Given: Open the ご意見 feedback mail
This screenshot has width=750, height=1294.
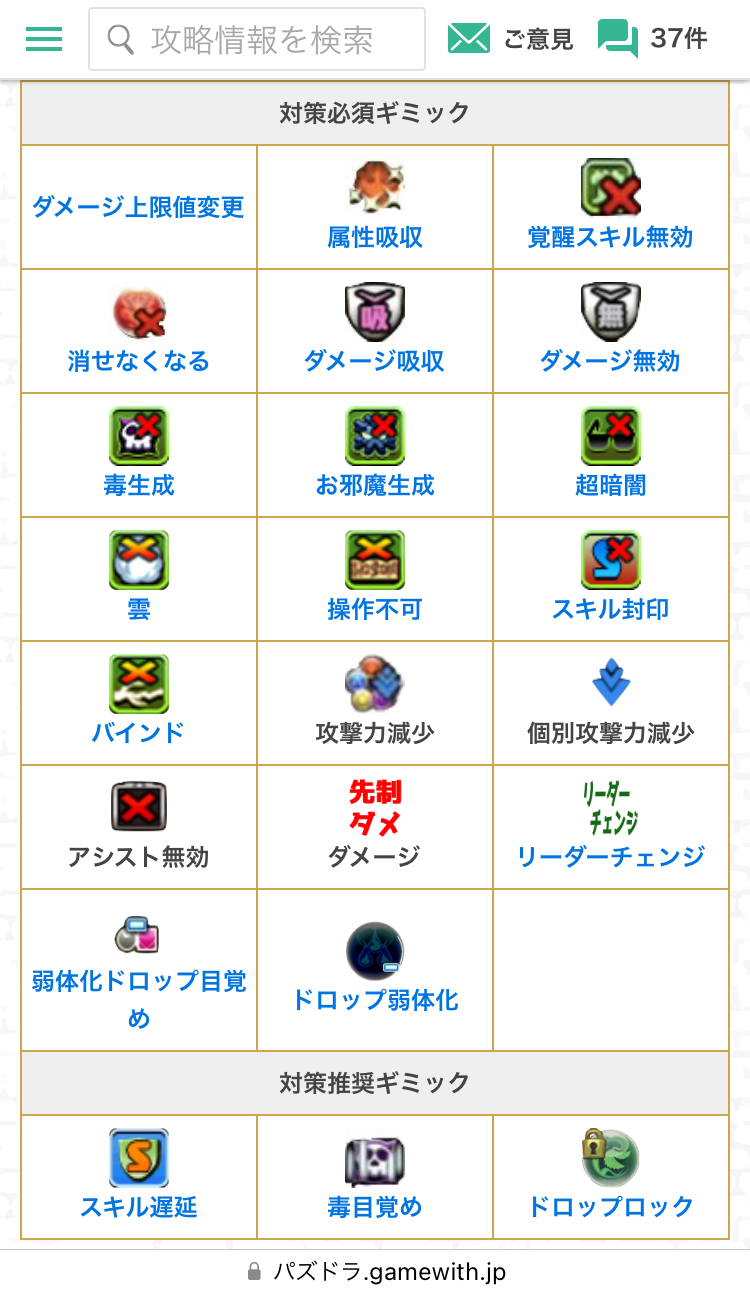Looking at the screenshot, I should coord(510,39).
